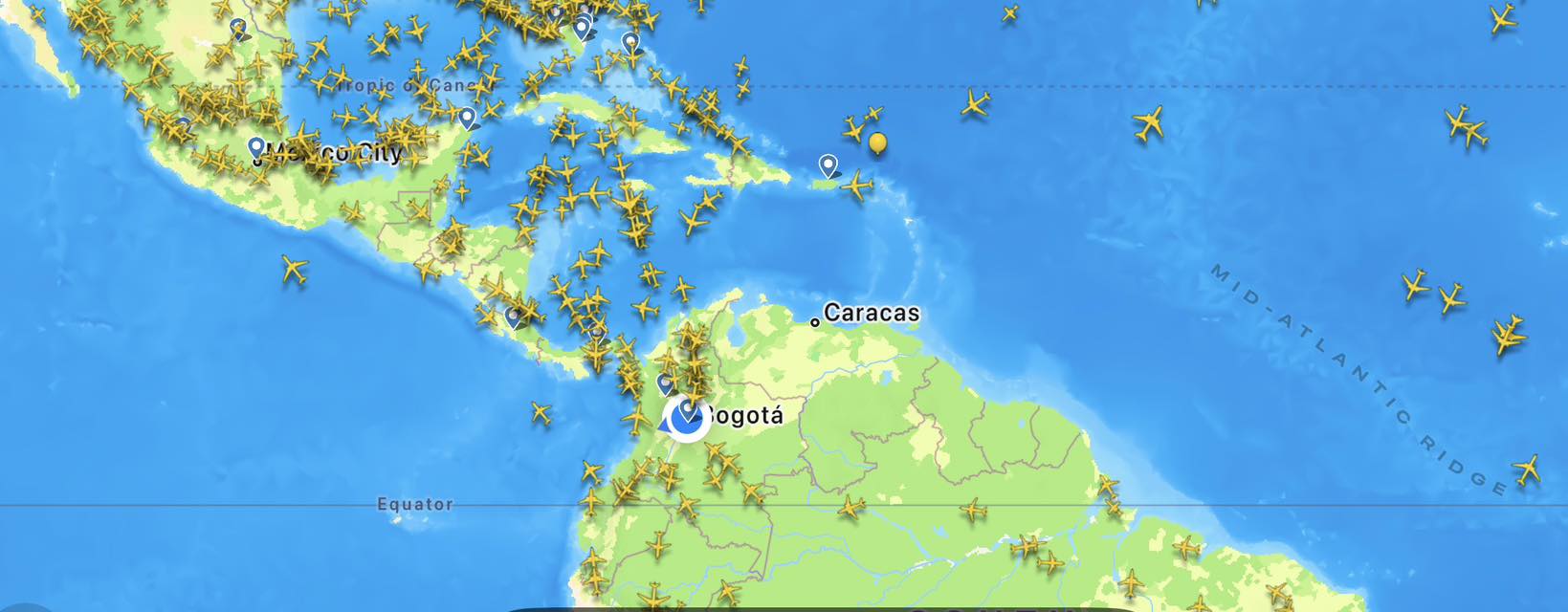Tap the highlighted blue marker at Bogotá
The height and width of the screenshot is (612, 1568).
(686, 417)
